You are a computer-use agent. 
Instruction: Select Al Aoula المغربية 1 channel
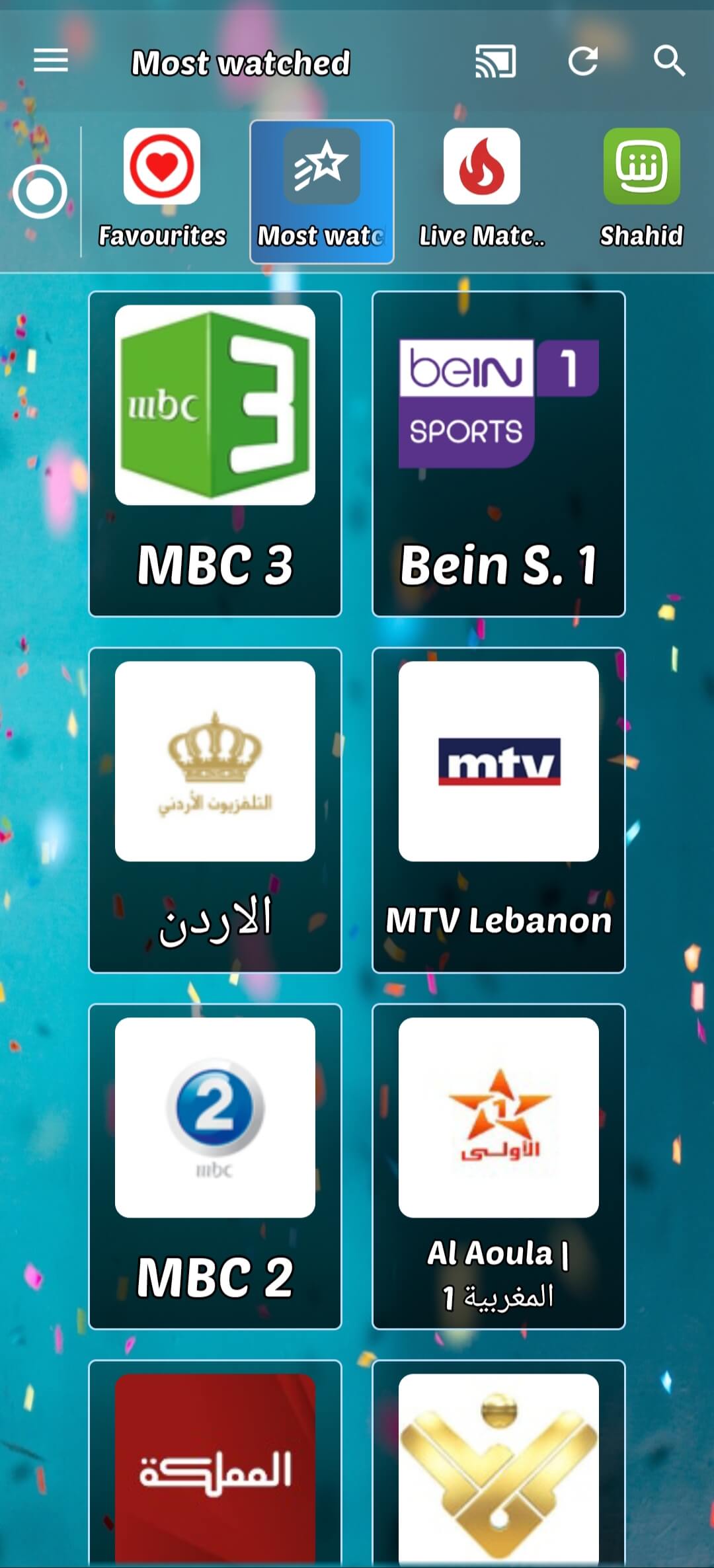(498, 1166)
